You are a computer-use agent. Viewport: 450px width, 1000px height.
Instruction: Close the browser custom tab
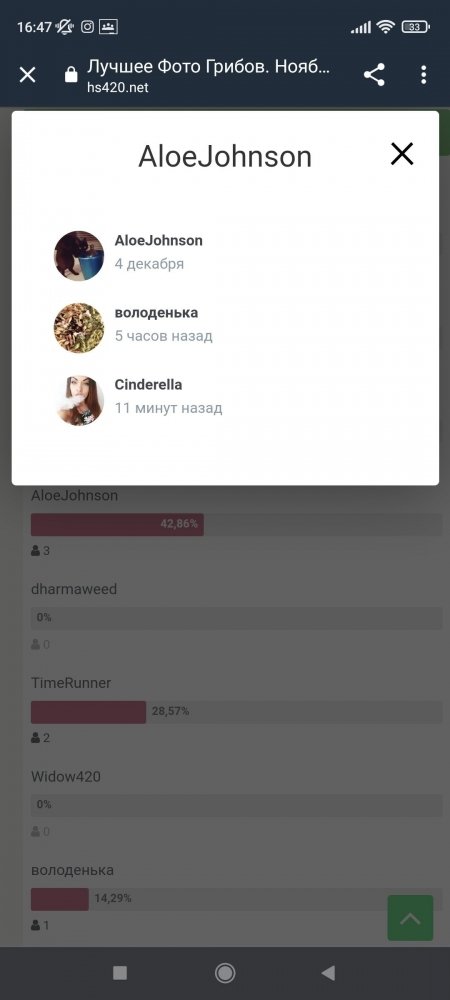click(27, 75)
